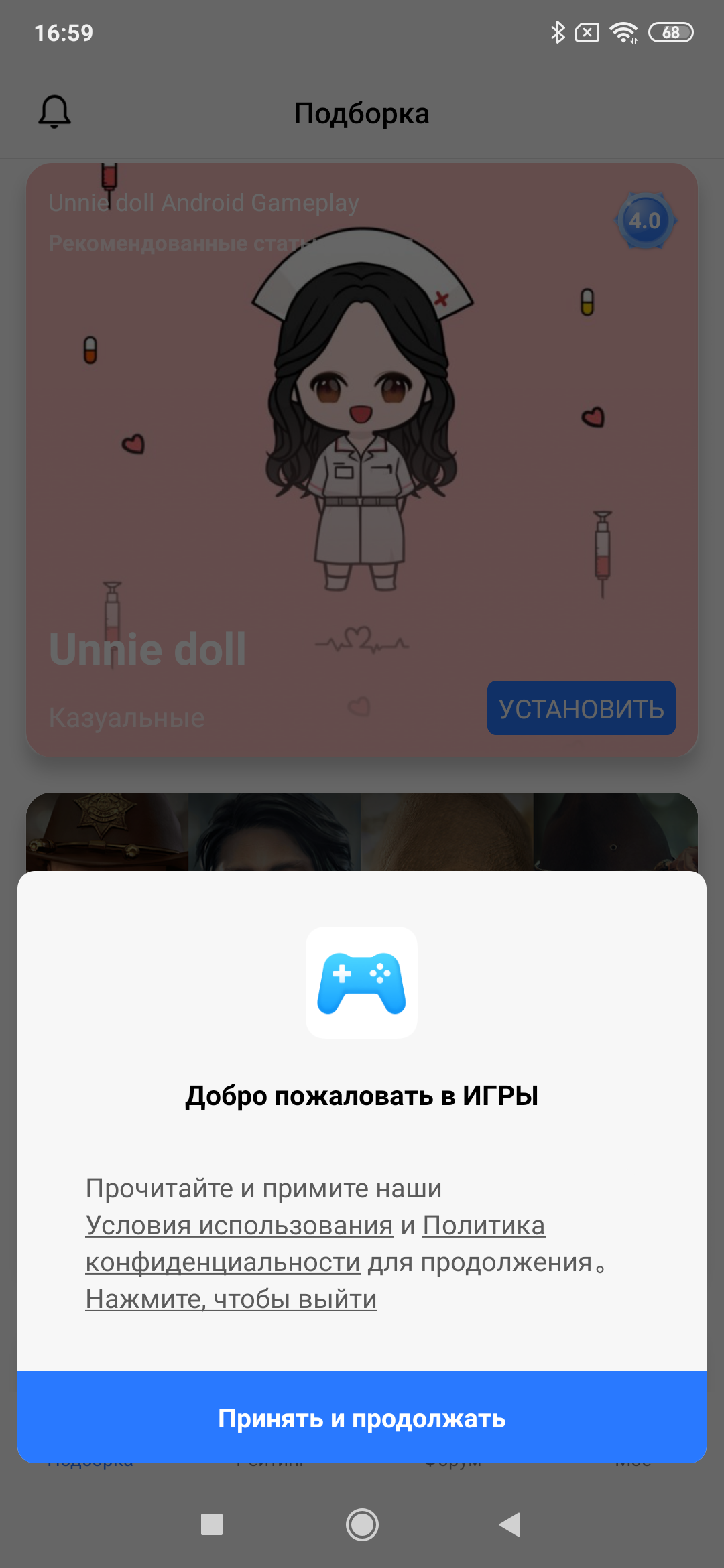Open the Условия использования link
This screenshot has height=1568, width=724.
coord(239,1226)
